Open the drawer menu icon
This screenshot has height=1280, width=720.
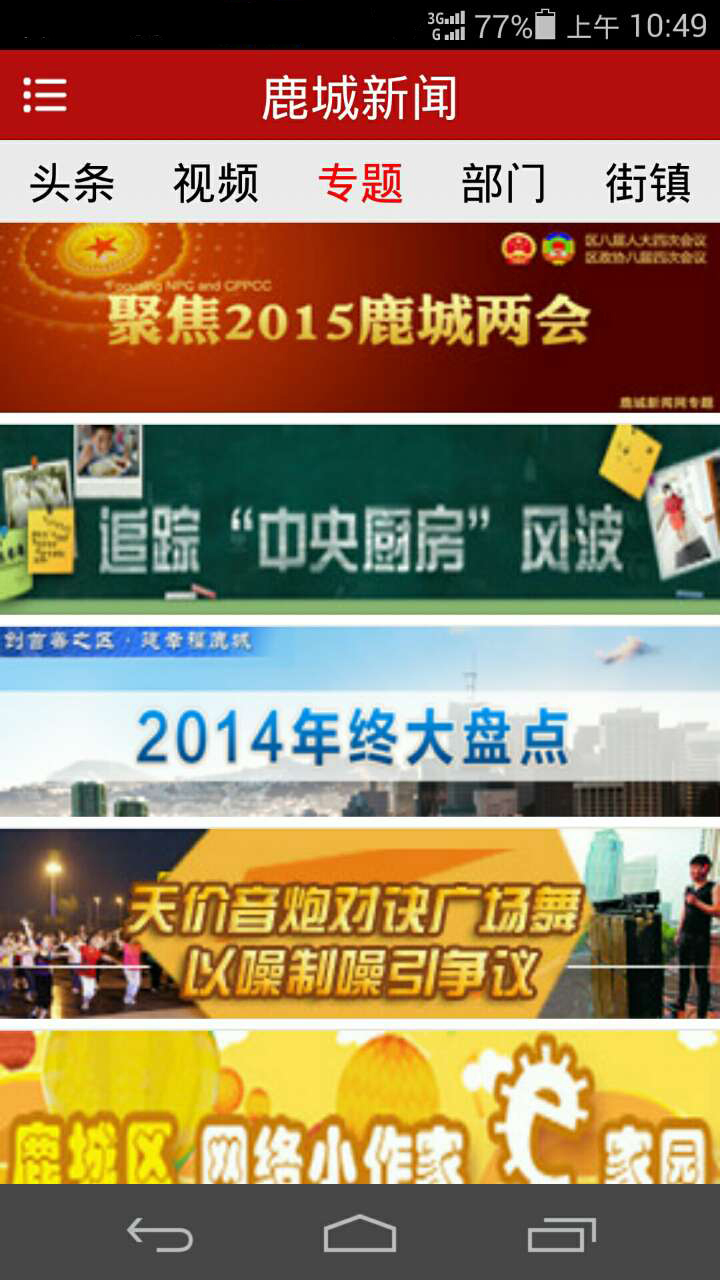[45, 96]
